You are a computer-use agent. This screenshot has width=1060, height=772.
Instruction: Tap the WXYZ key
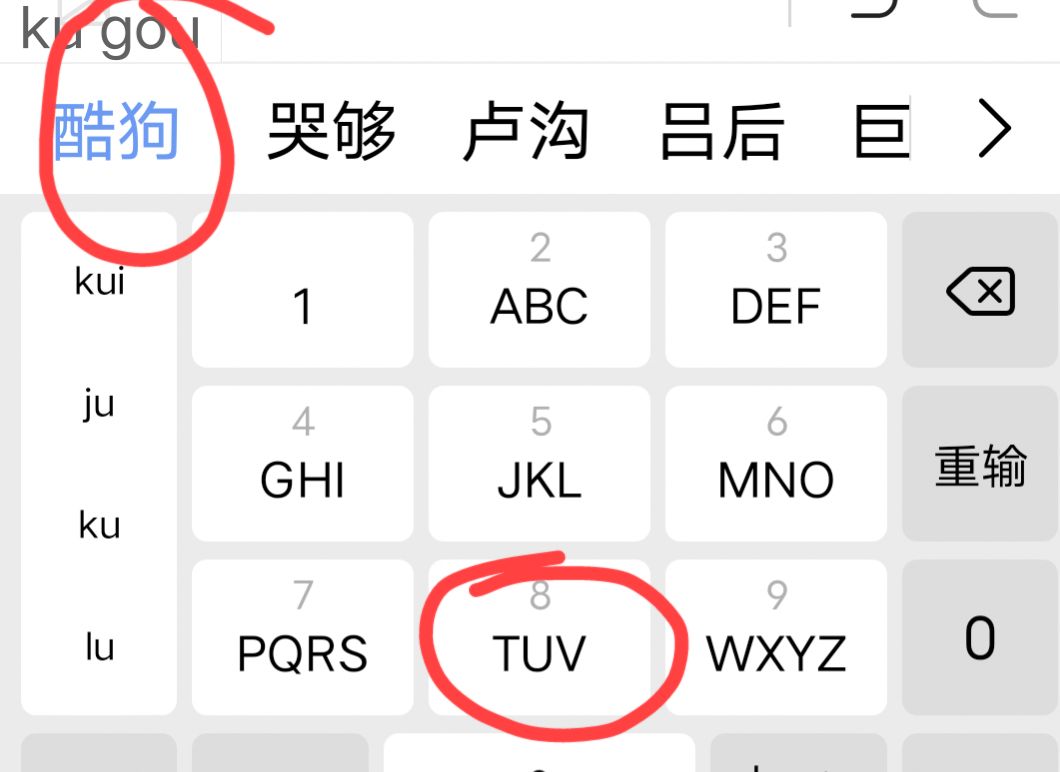pos(776,637)
